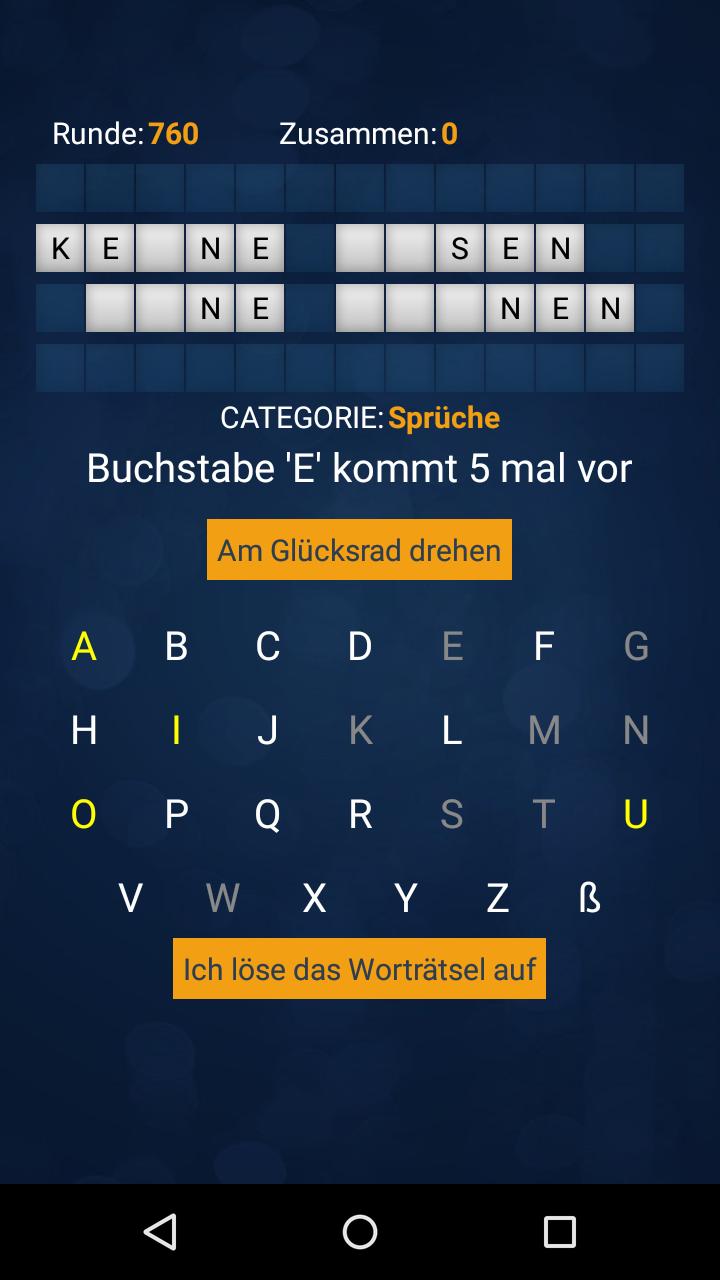
Task: Choose the letter L
Action: pyautogui.click(x=452, y=730)
